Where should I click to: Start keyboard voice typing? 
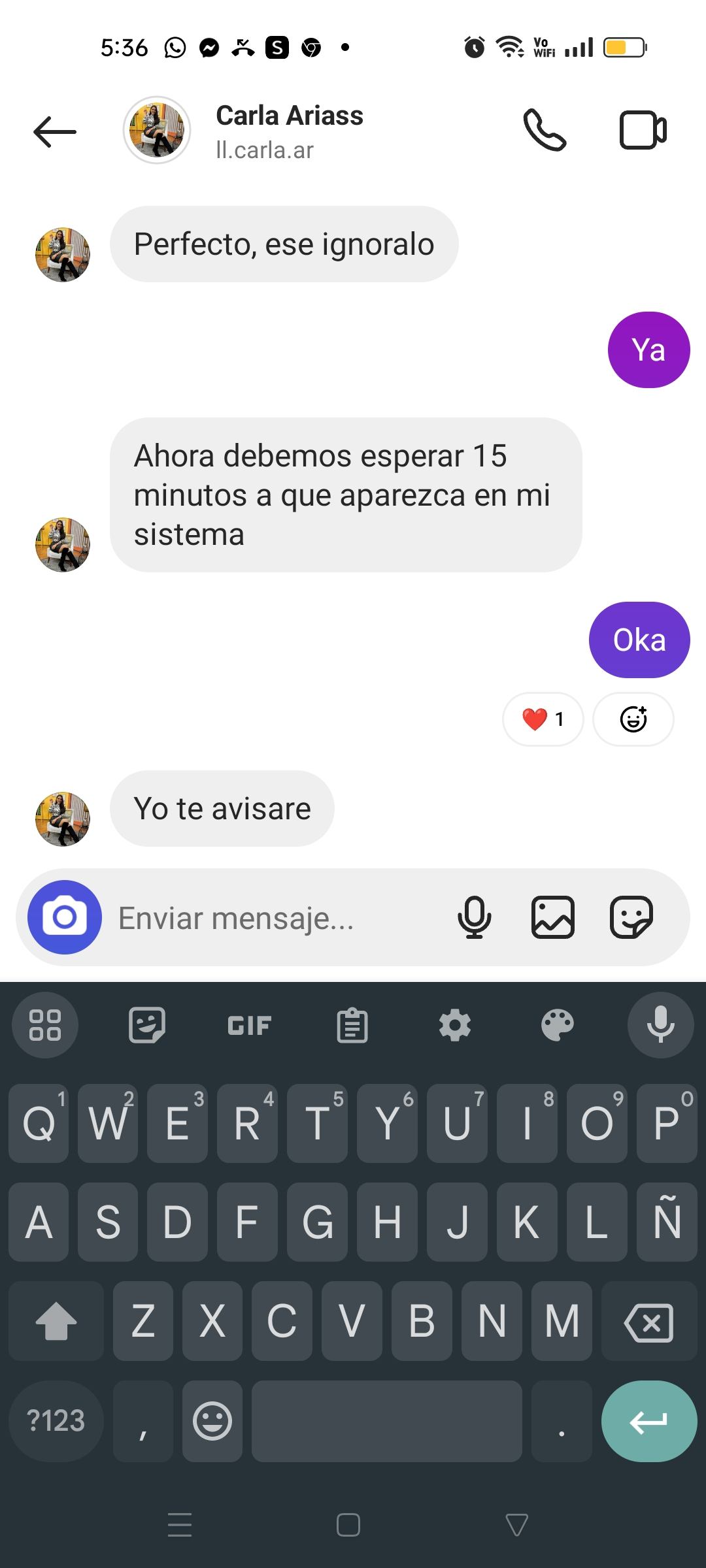click(660, 1025)
